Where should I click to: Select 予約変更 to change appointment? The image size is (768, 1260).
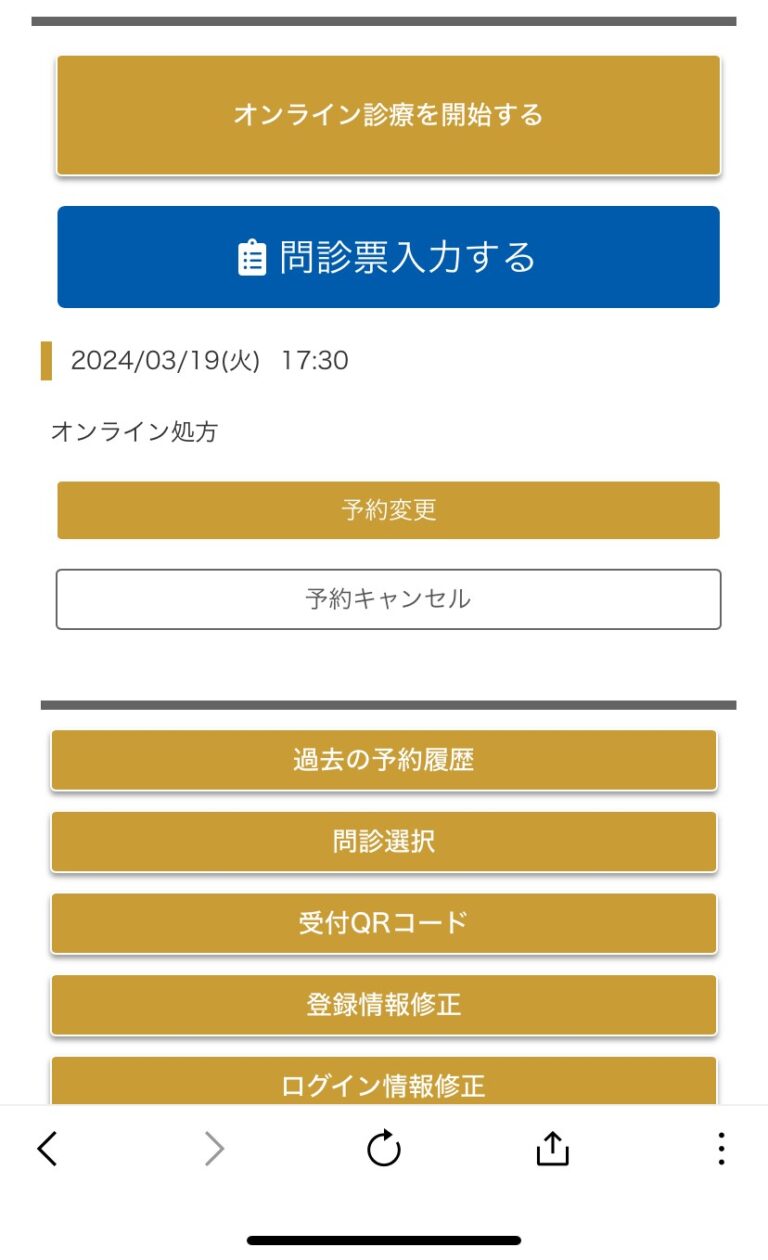[x=388, y=510]
